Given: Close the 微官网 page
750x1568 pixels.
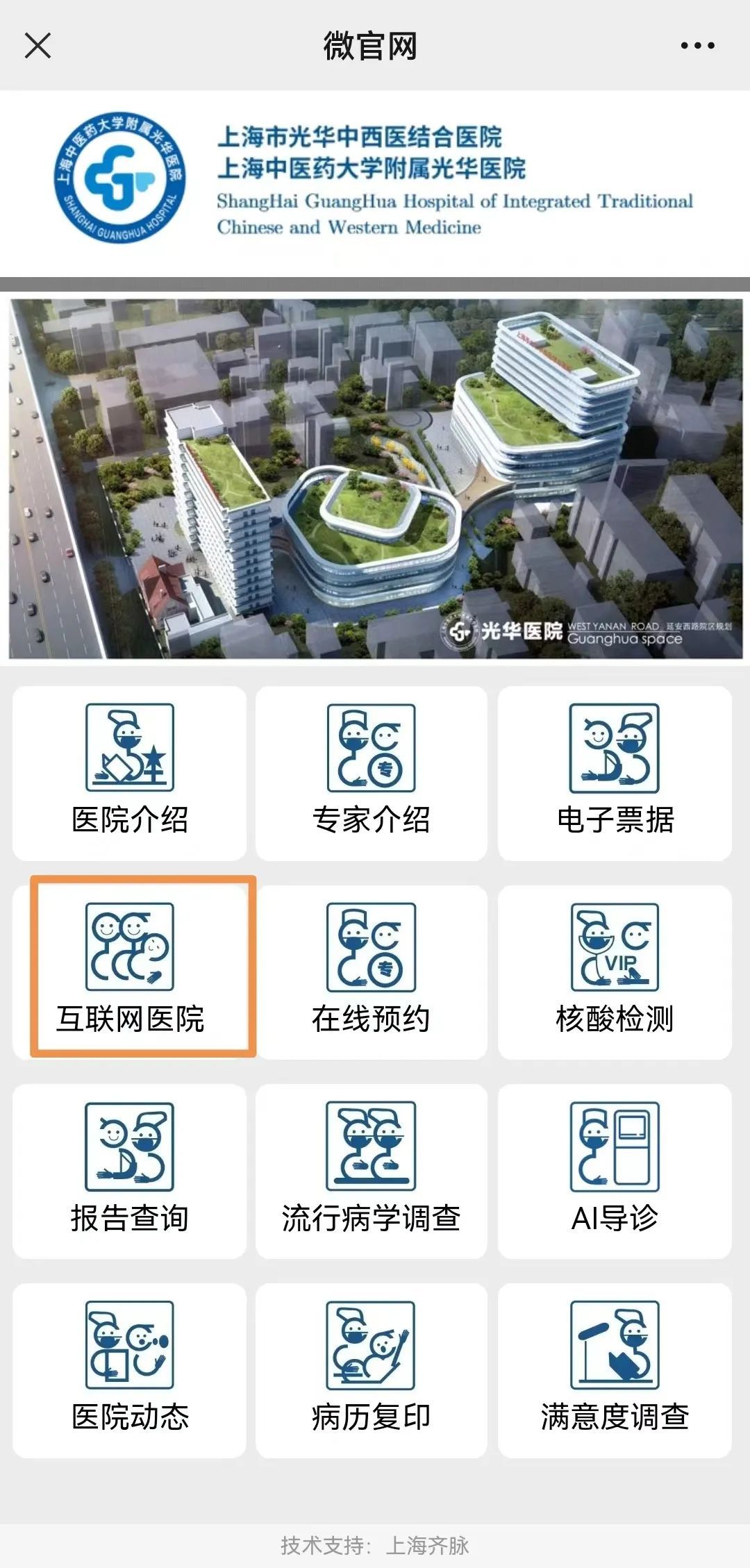Looking at the screenshot, I should (37, 46).
